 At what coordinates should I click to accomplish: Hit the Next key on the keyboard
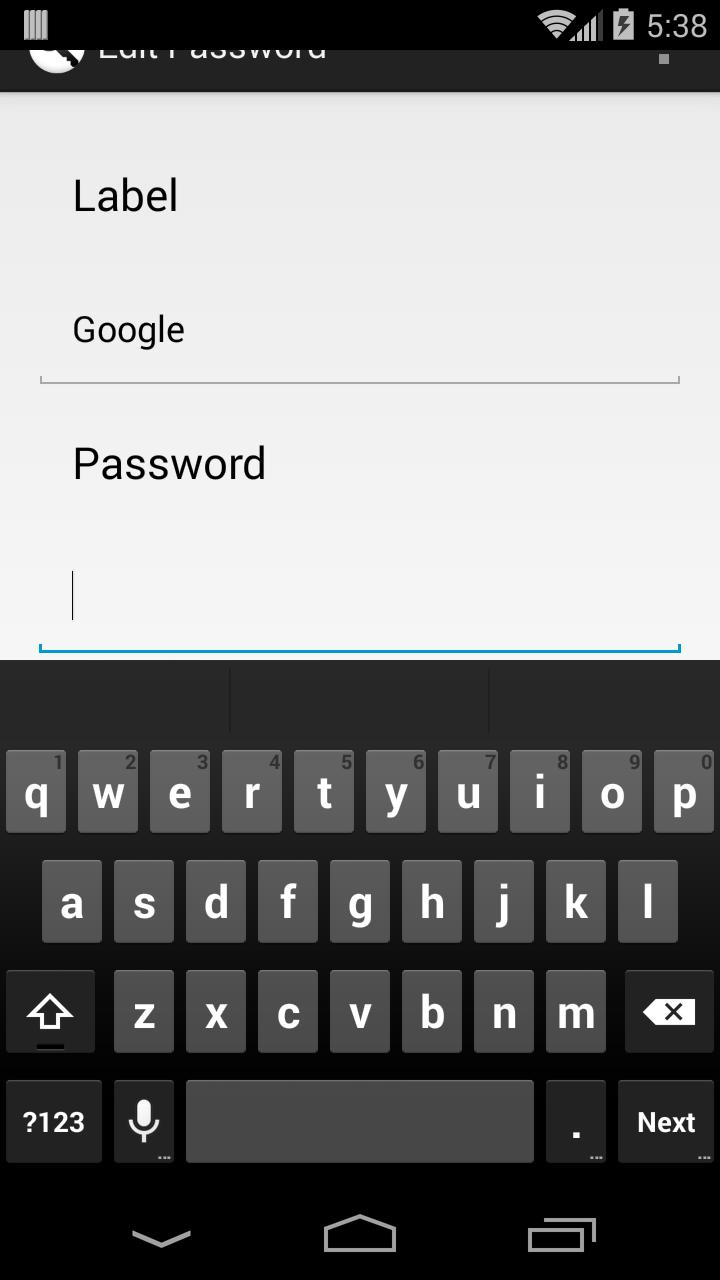pos(666,1122)
